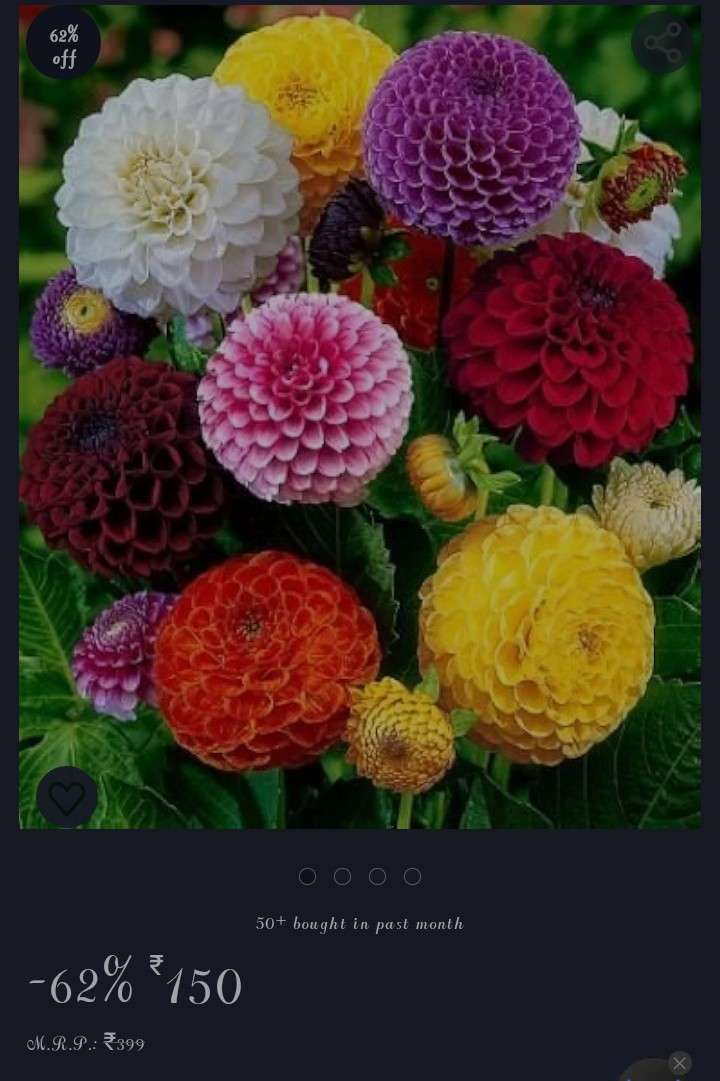Tap the heart outline in the image corner
720x1081 pixels.
pyautogui.click(x=67, y=797)
